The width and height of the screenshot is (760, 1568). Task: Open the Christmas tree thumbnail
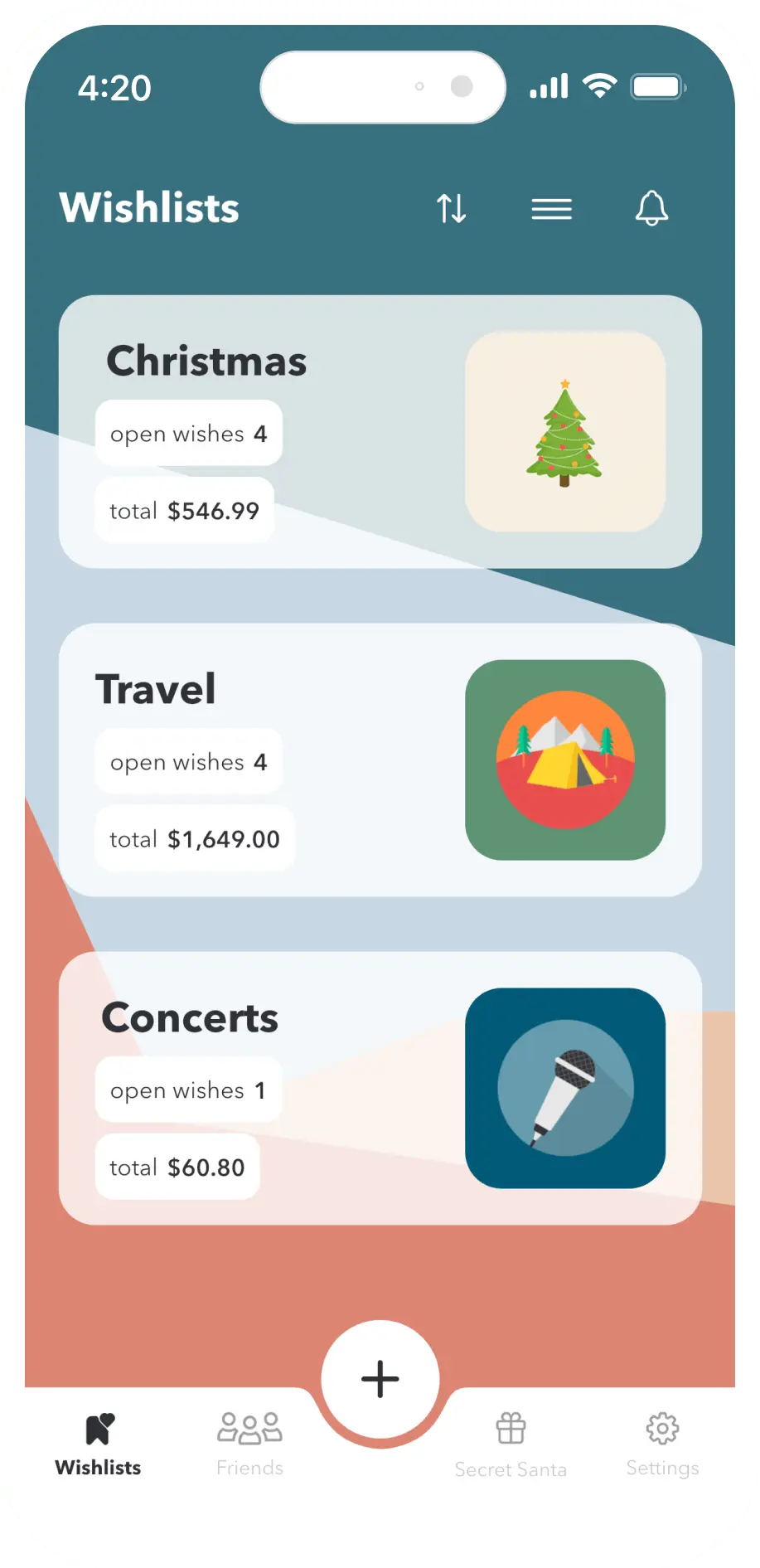(x=564, y=433)
